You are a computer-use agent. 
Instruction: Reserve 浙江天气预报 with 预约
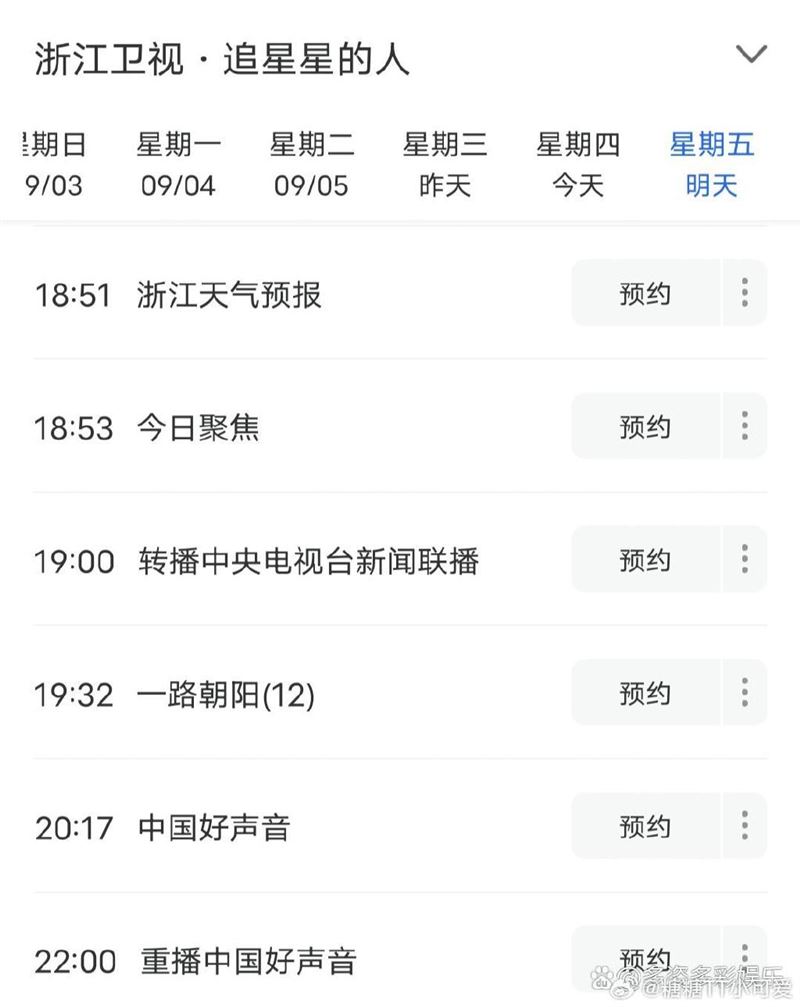click(645, 293)
